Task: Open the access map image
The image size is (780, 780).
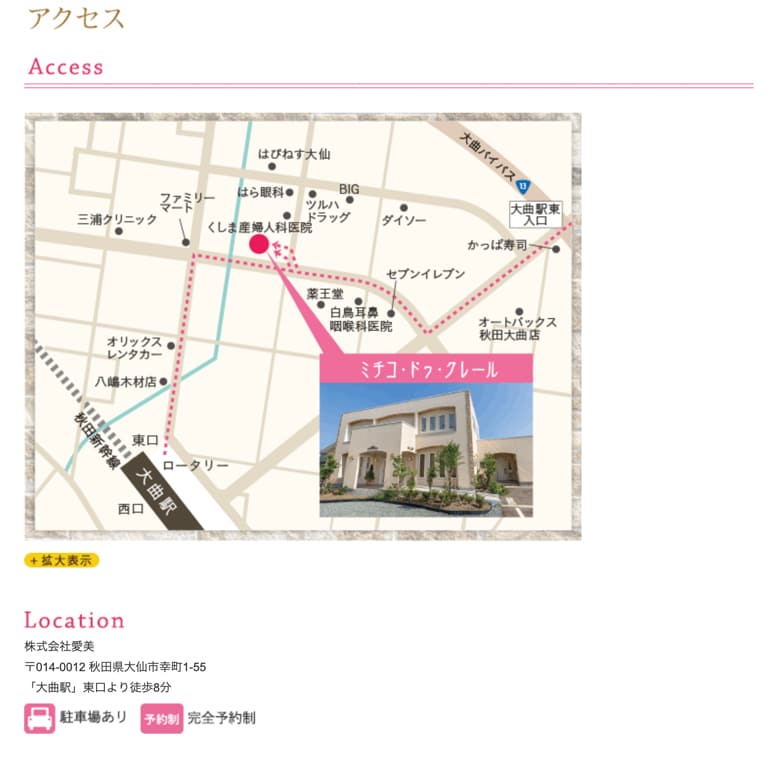Action: click(x=302, y=326)
